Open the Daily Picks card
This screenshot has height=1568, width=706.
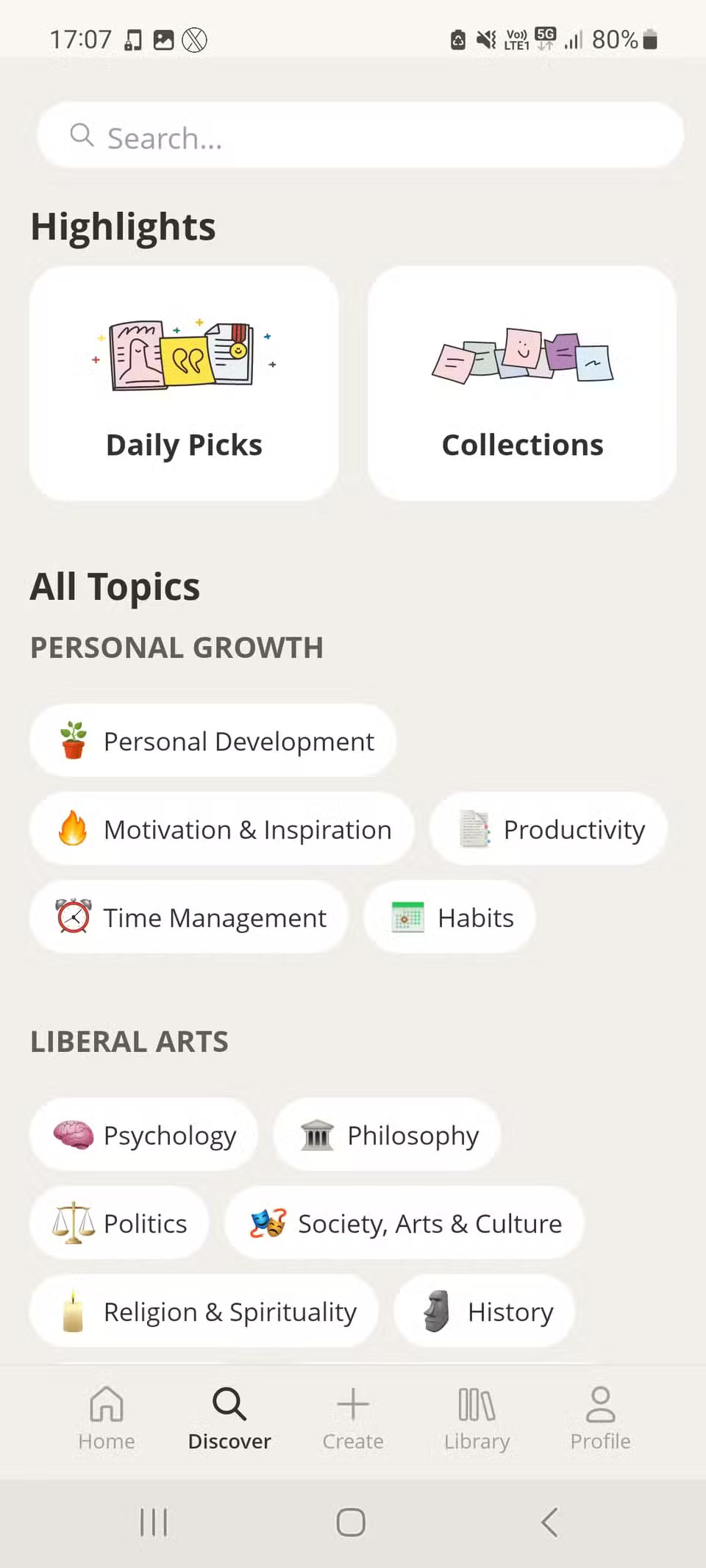(x=183, y=382)
